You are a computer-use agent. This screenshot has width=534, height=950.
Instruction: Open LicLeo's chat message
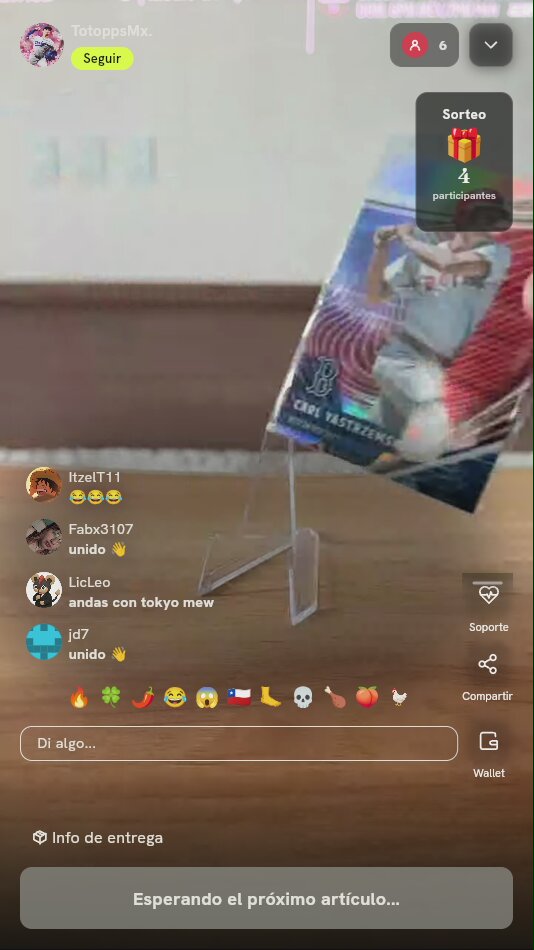(141, 603)
